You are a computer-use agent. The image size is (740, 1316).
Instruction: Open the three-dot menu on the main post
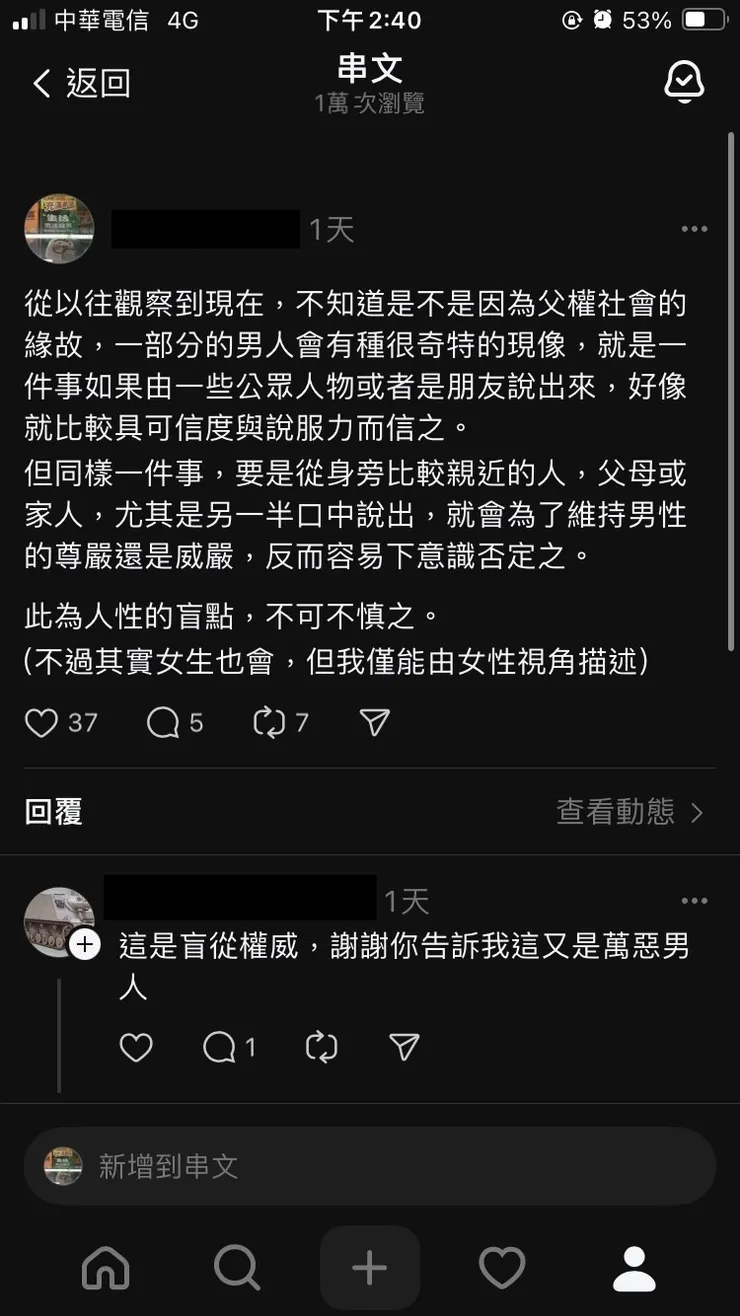pyautogui.click(x=694, y=228)
